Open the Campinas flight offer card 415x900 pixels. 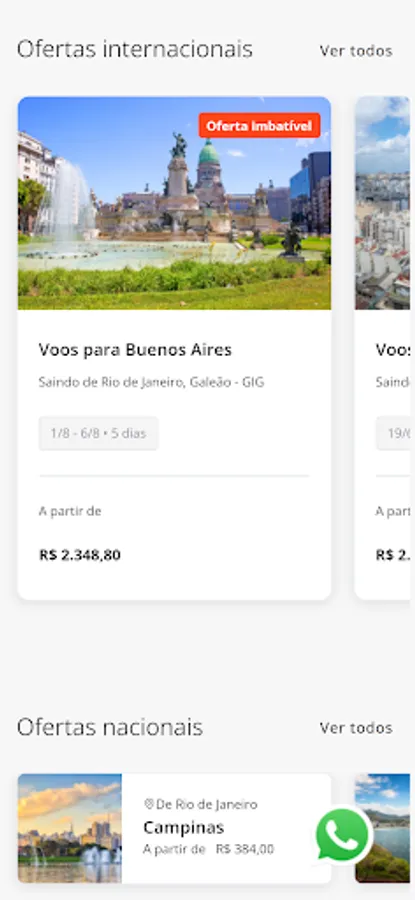coord(174,828)
